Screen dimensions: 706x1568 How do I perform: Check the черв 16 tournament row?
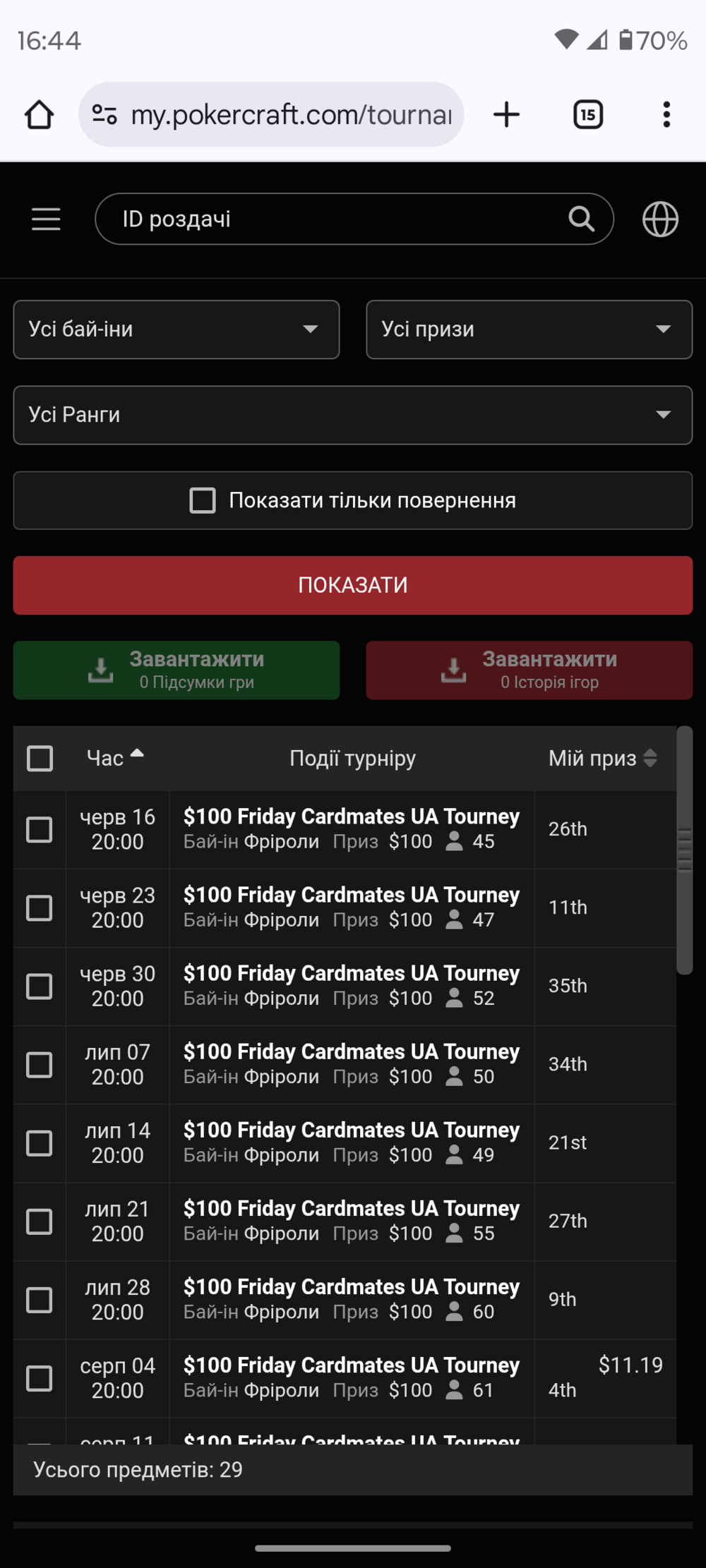point(40,830)
